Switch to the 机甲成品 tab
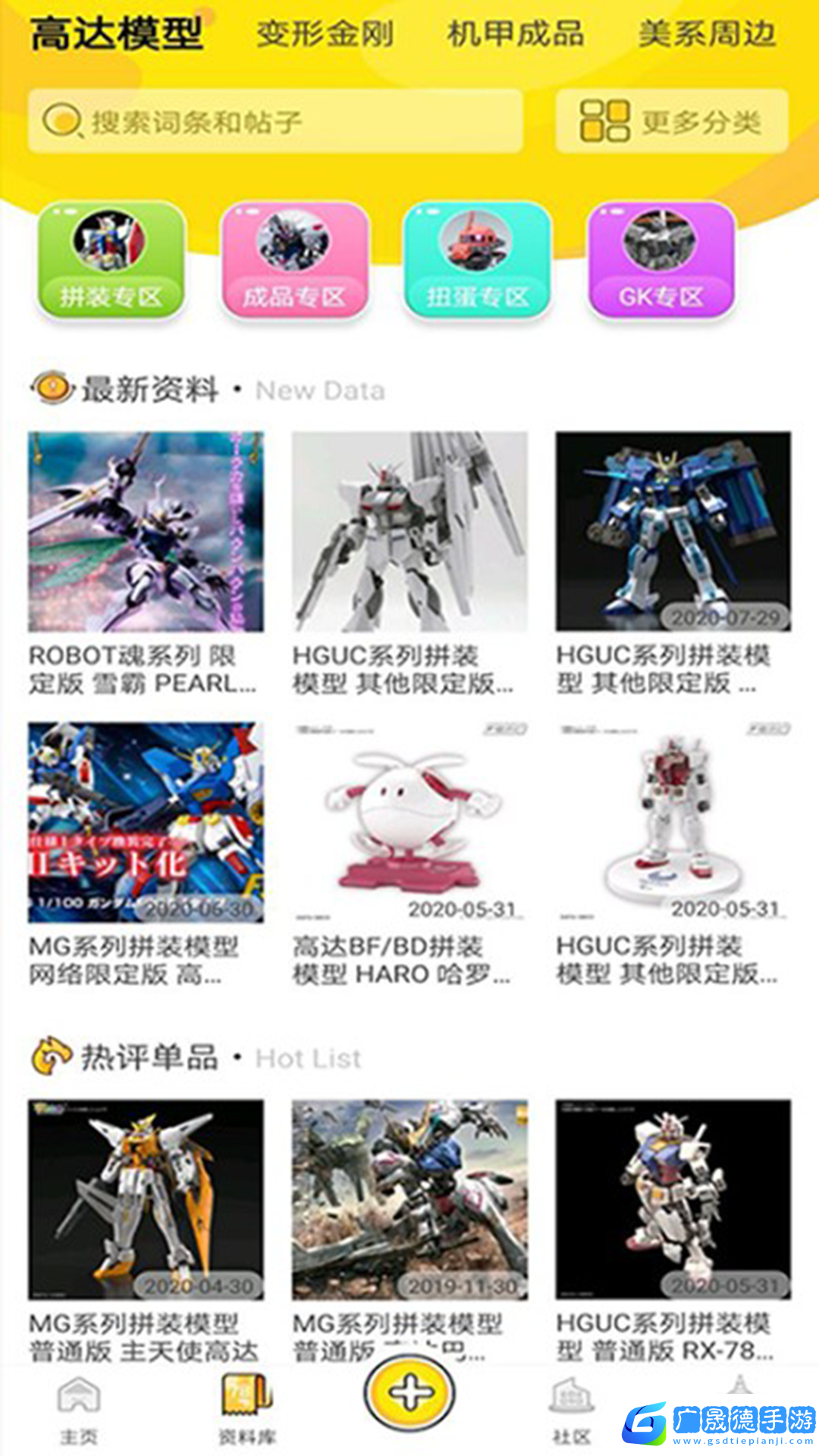 click(x=516, y=34)
